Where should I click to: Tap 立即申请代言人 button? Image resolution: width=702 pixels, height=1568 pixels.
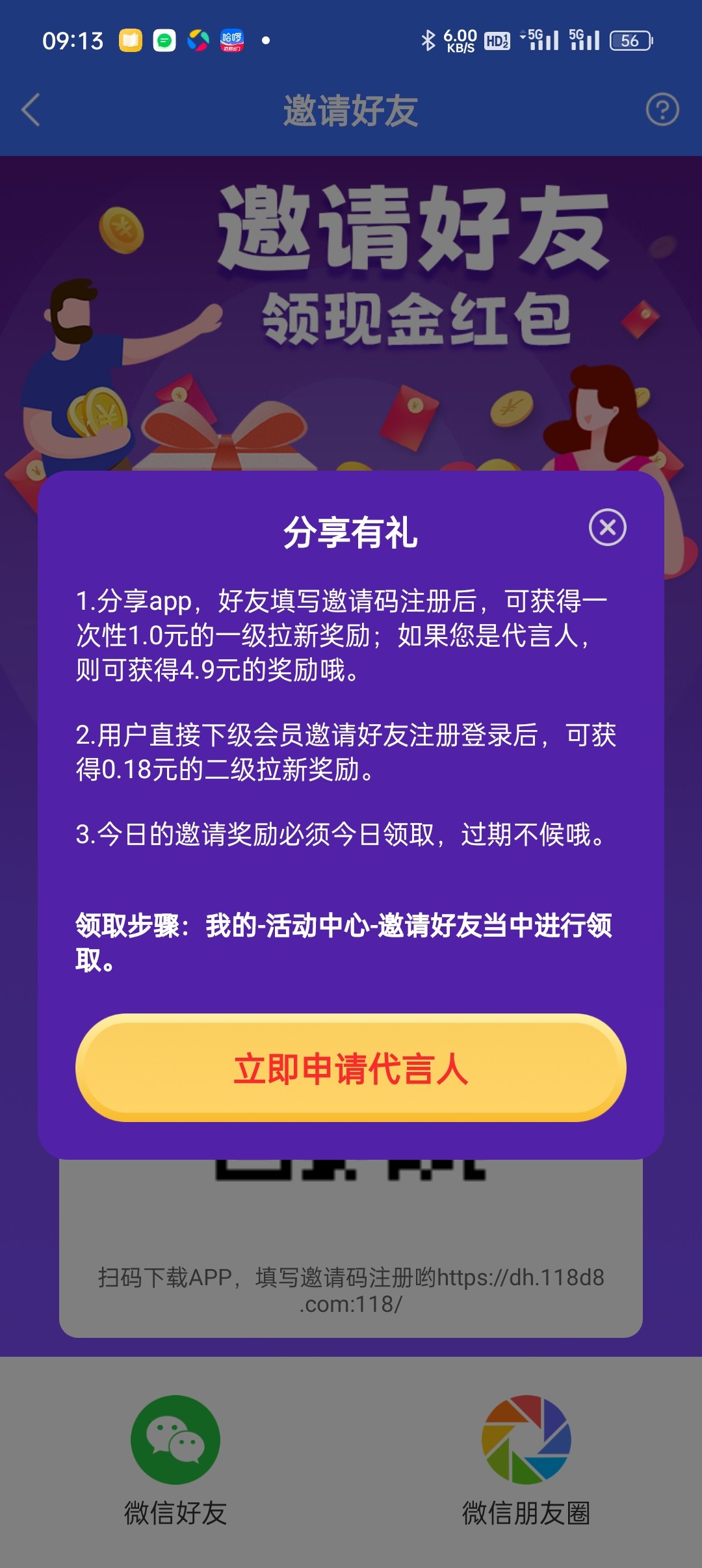tap(351, 1068)
